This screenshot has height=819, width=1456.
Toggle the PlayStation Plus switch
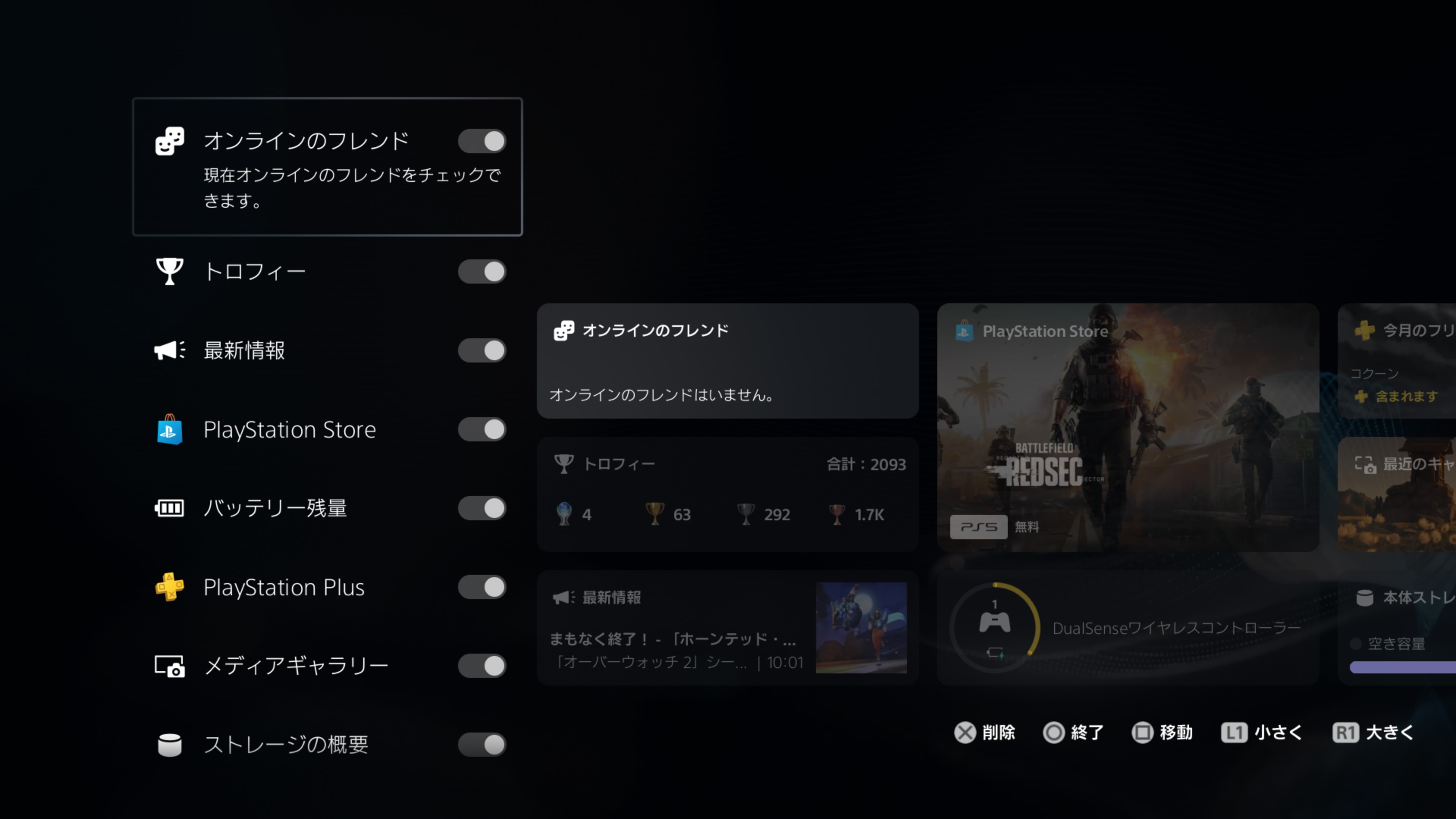tap(482, 587)
